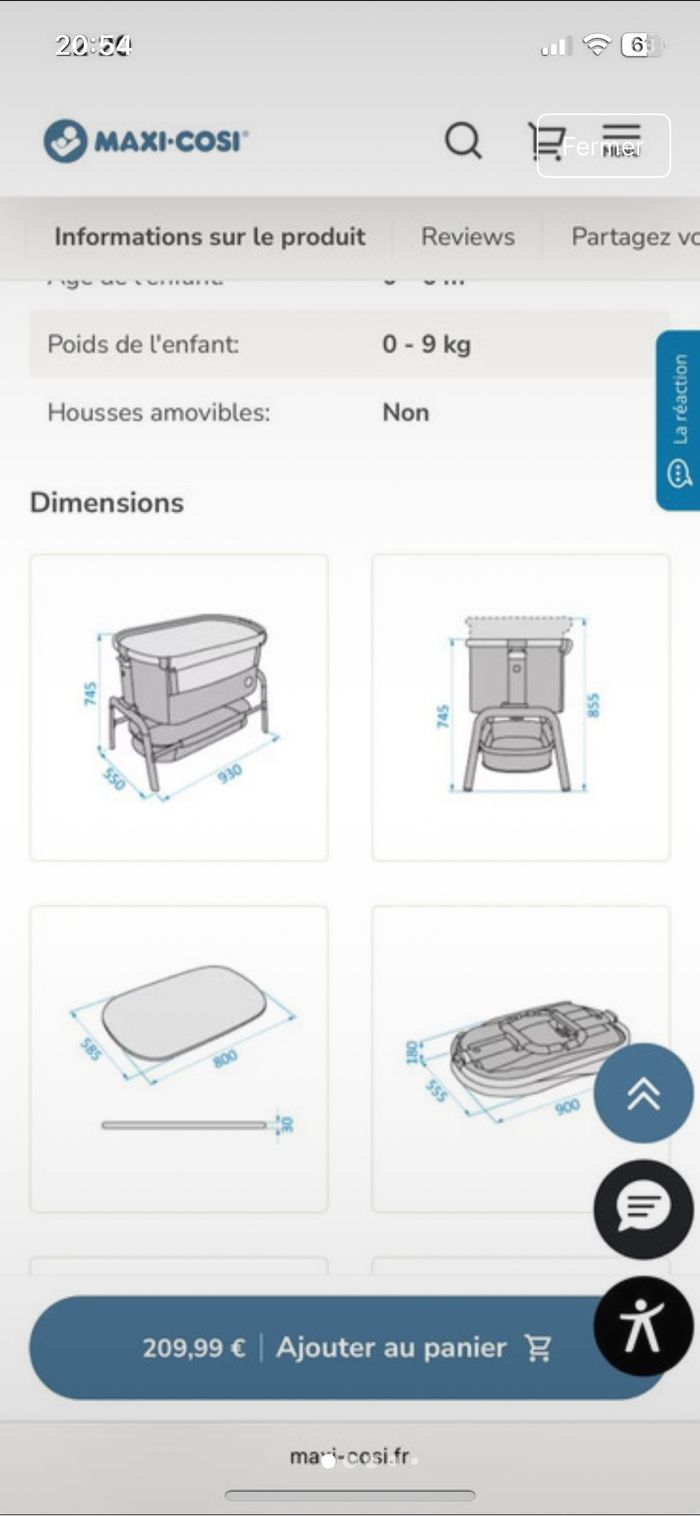Switch to the Reviews tab

click(467, 237)
